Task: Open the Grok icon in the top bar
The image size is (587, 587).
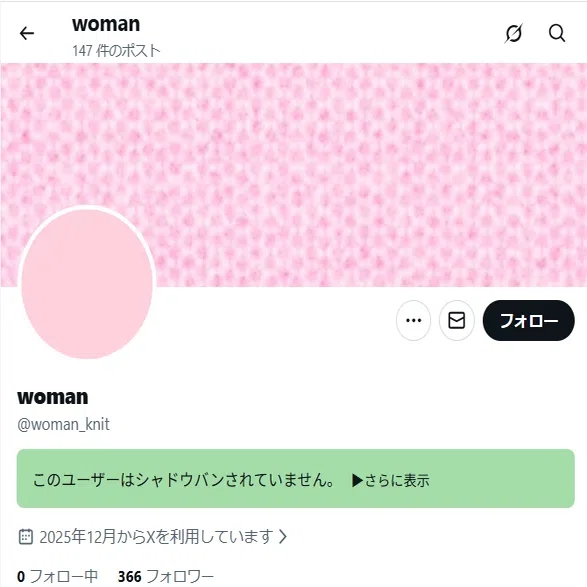Action: [x=513, y=34]
